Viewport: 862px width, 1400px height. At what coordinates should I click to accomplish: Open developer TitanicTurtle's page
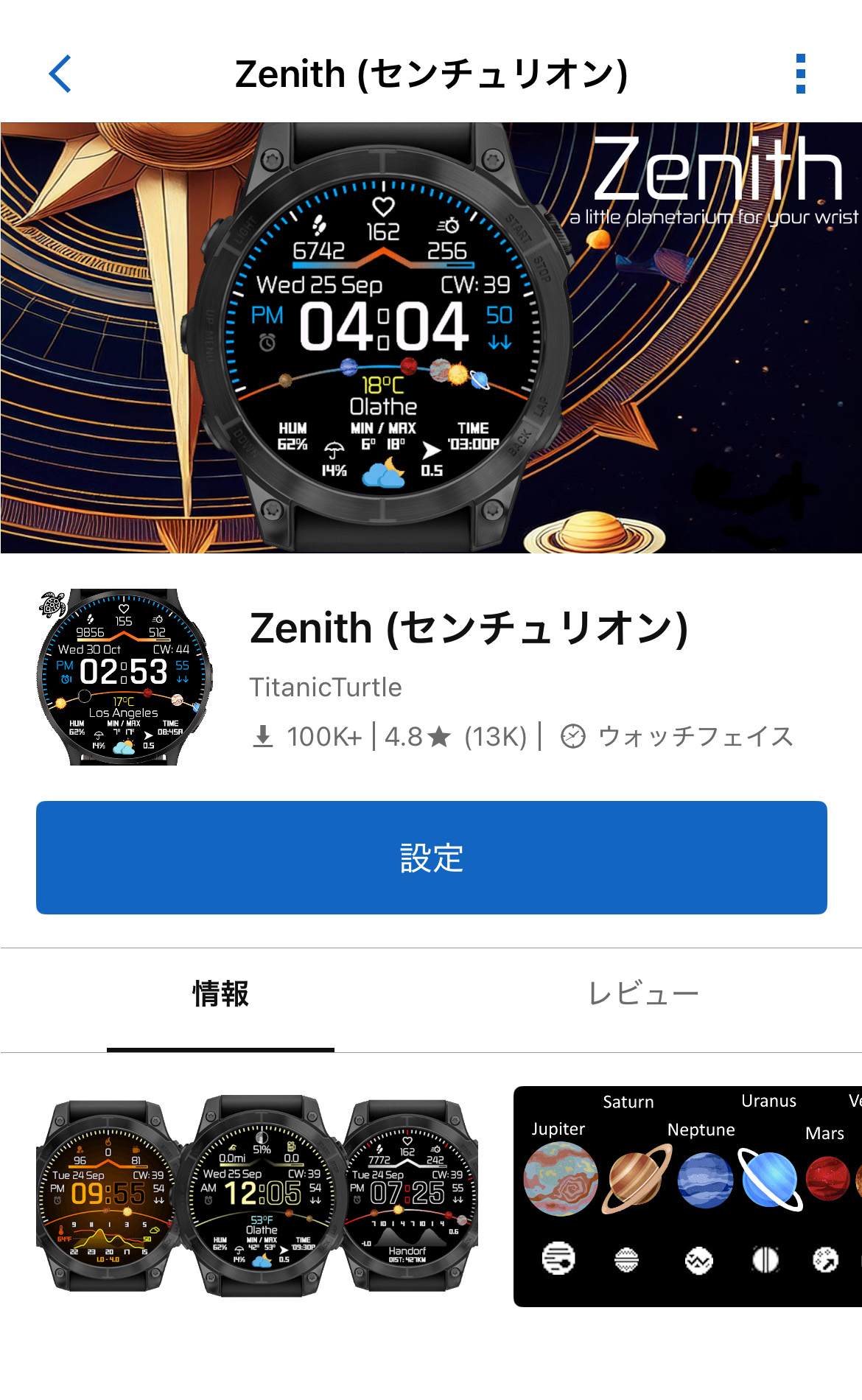[x=326, y=687]
